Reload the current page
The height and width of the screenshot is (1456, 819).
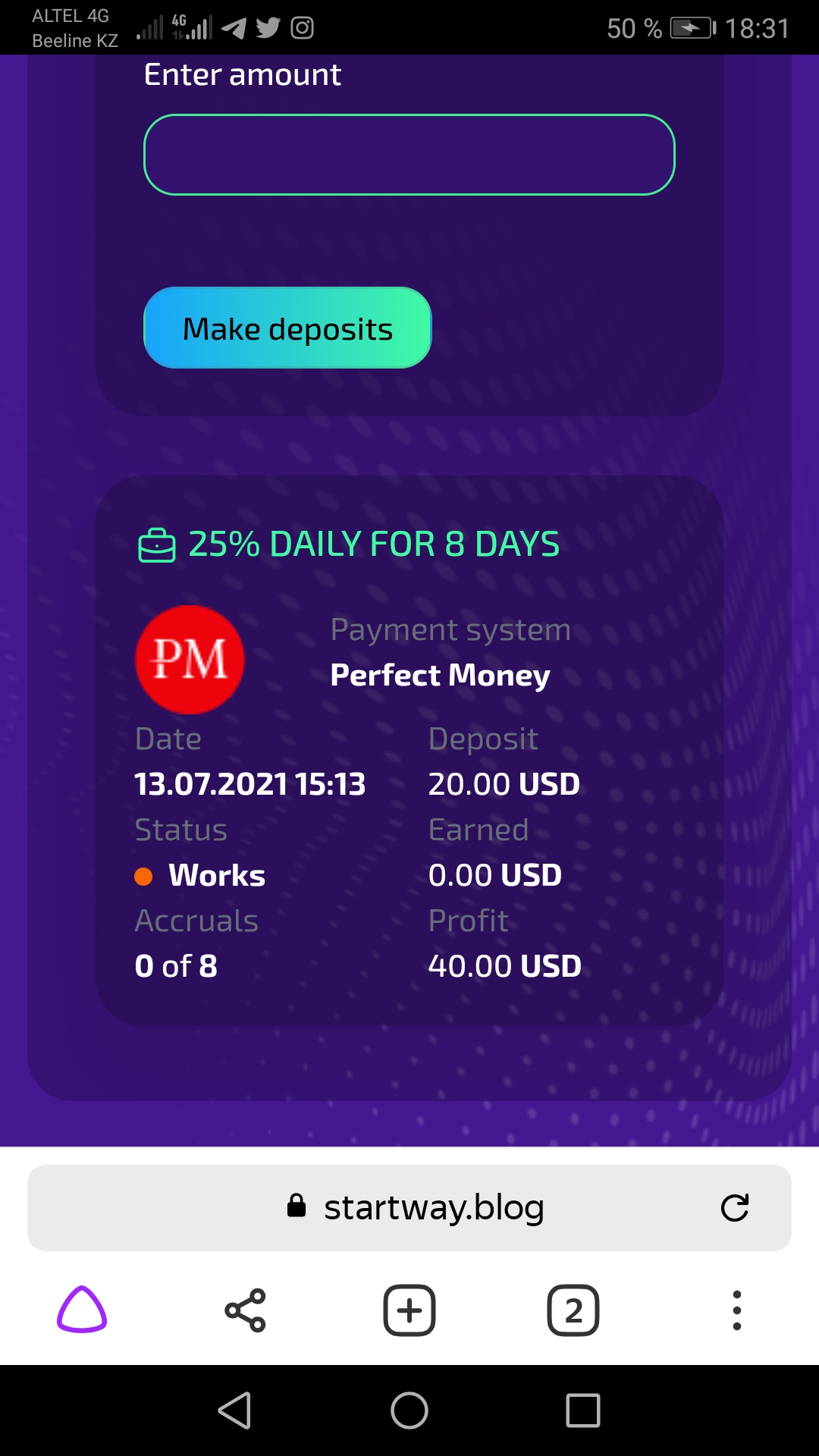(734, 1207)
